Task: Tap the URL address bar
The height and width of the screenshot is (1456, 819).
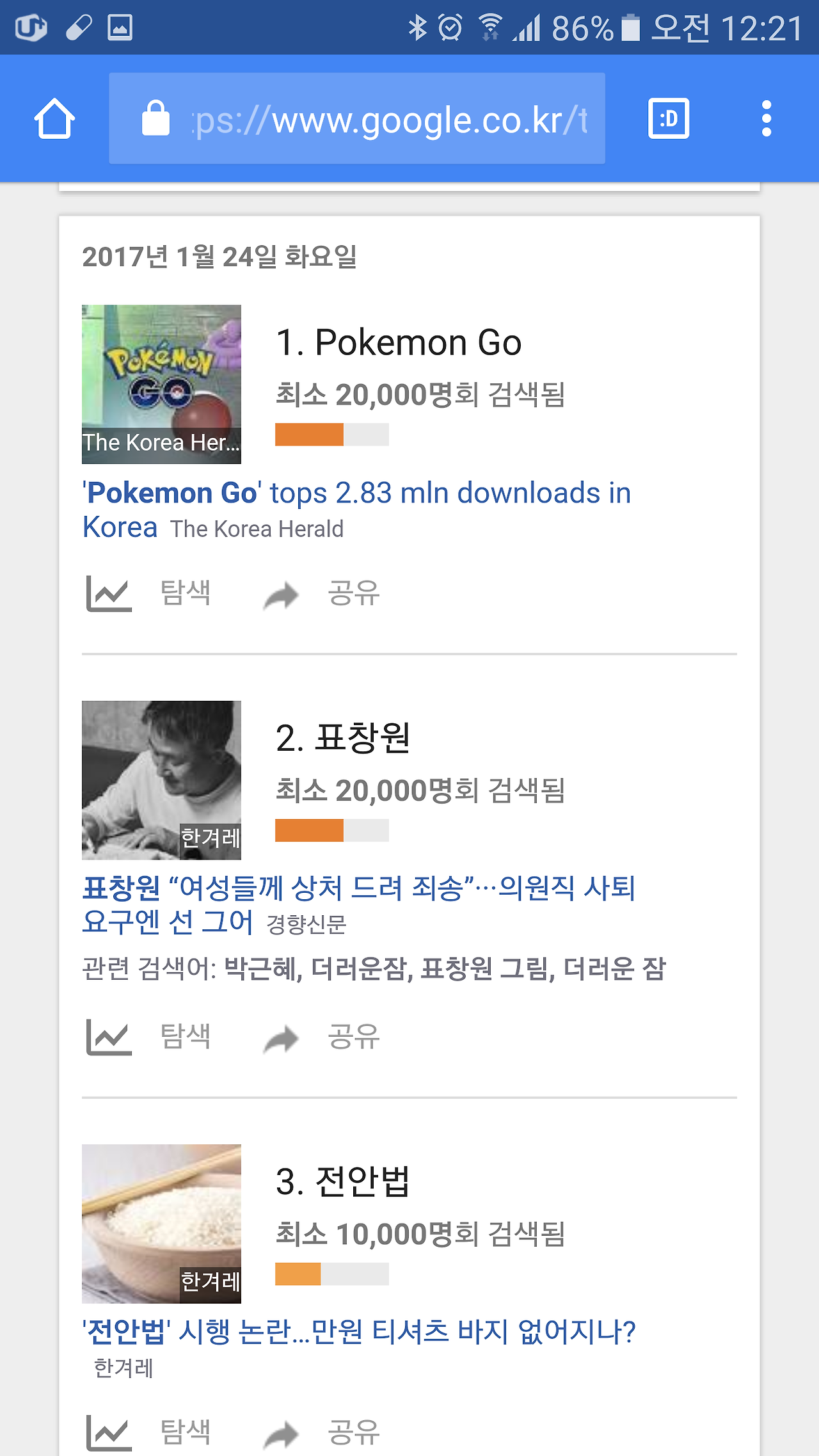Action: (357, 118)
